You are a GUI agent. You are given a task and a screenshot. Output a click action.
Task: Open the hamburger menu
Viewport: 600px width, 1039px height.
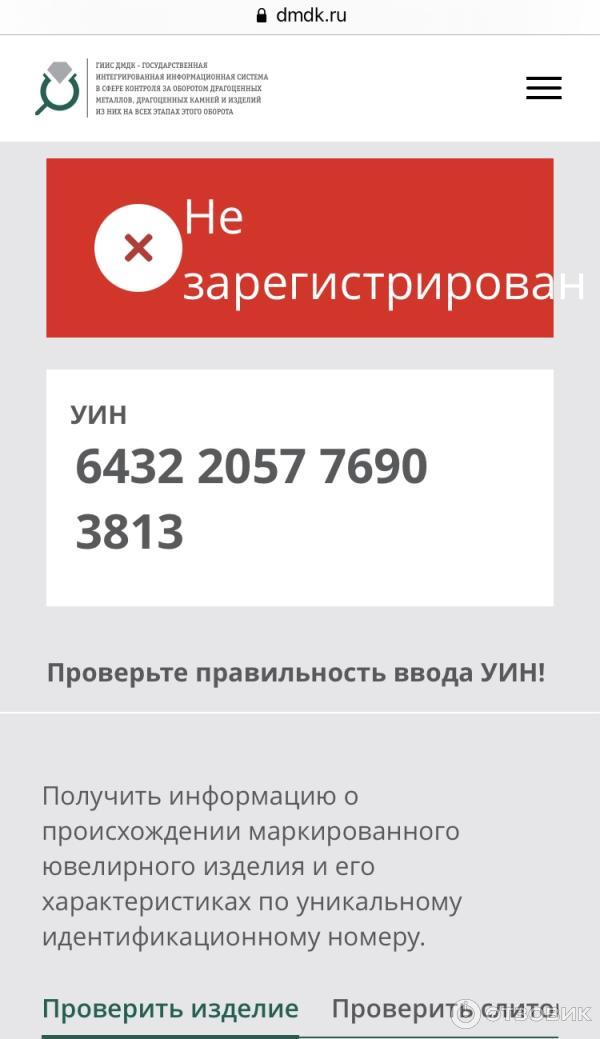click(543, 88)
